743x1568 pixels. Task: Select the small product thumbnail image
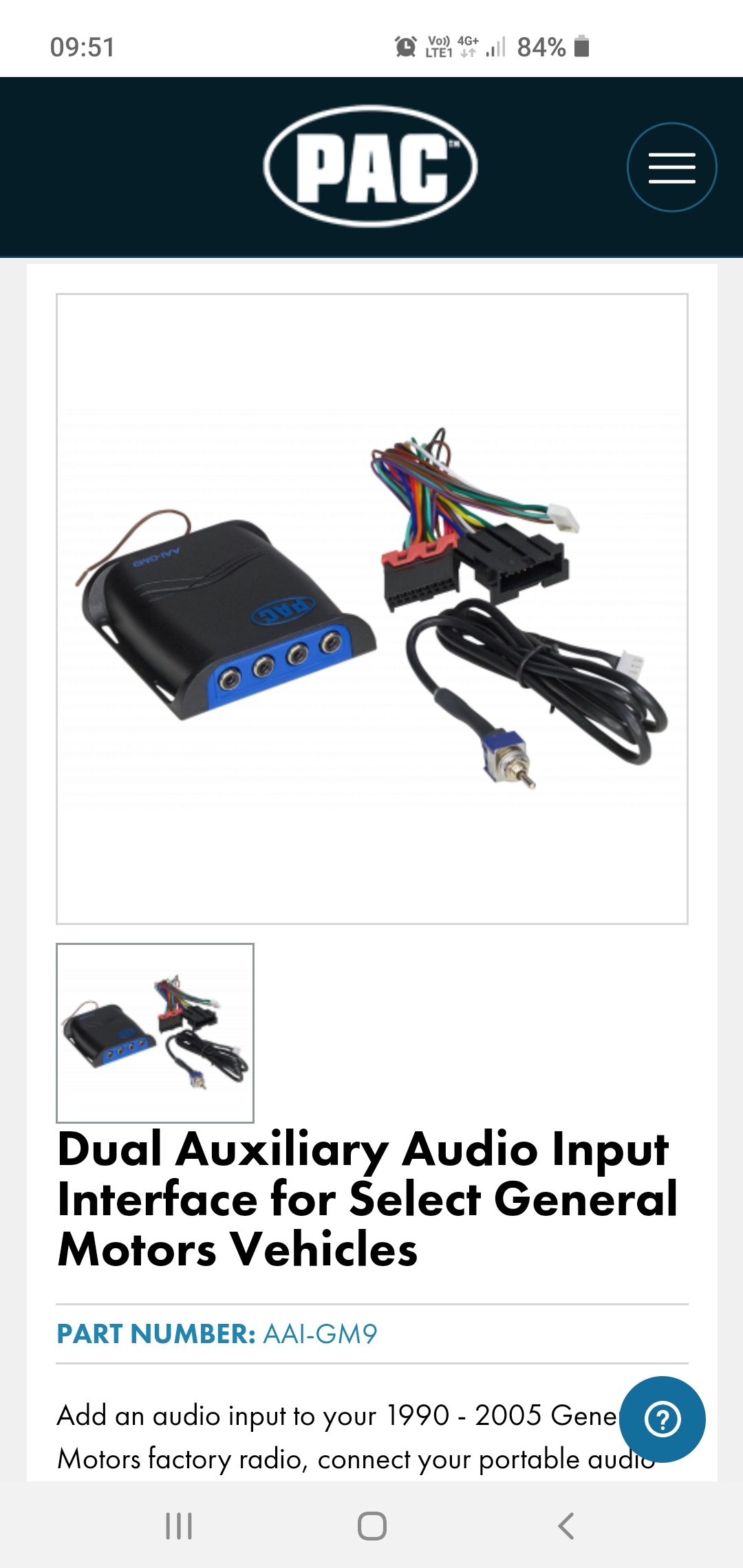155,1032
